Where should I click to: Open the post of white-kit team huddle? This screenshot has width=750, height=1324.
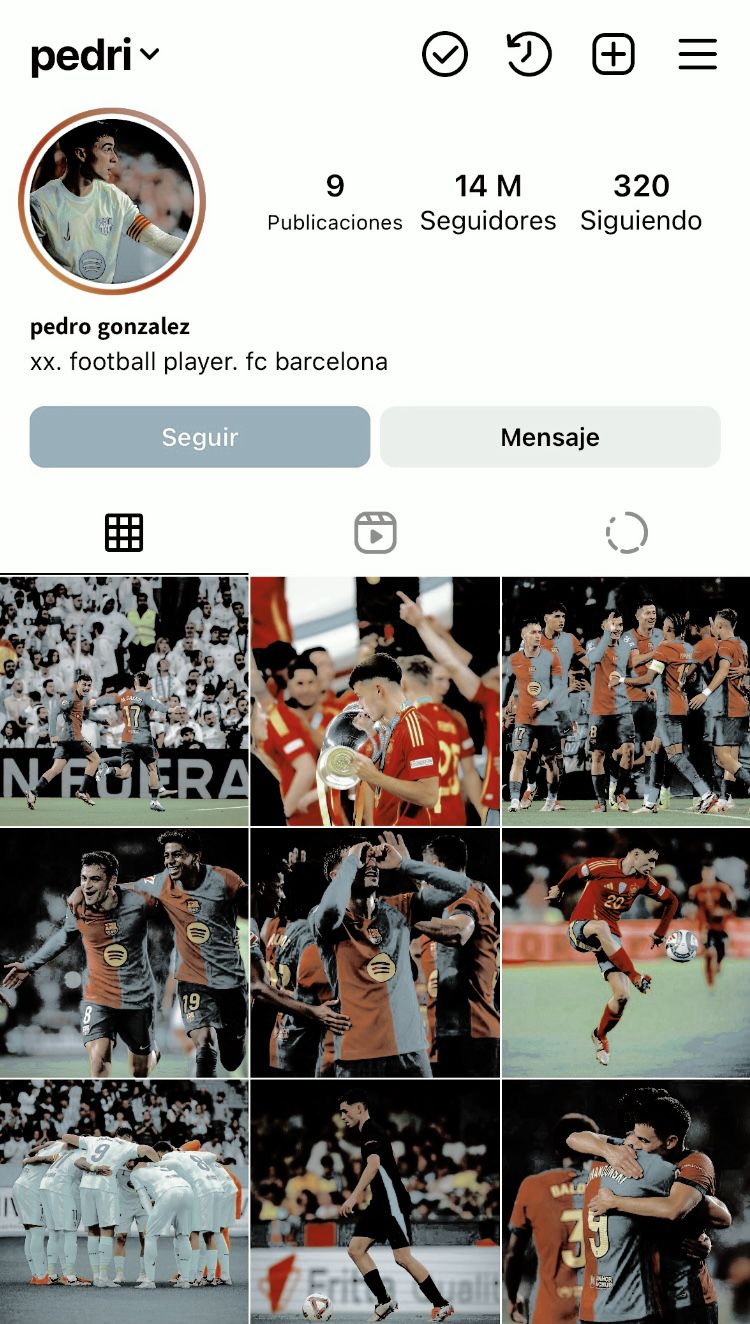124,1202
